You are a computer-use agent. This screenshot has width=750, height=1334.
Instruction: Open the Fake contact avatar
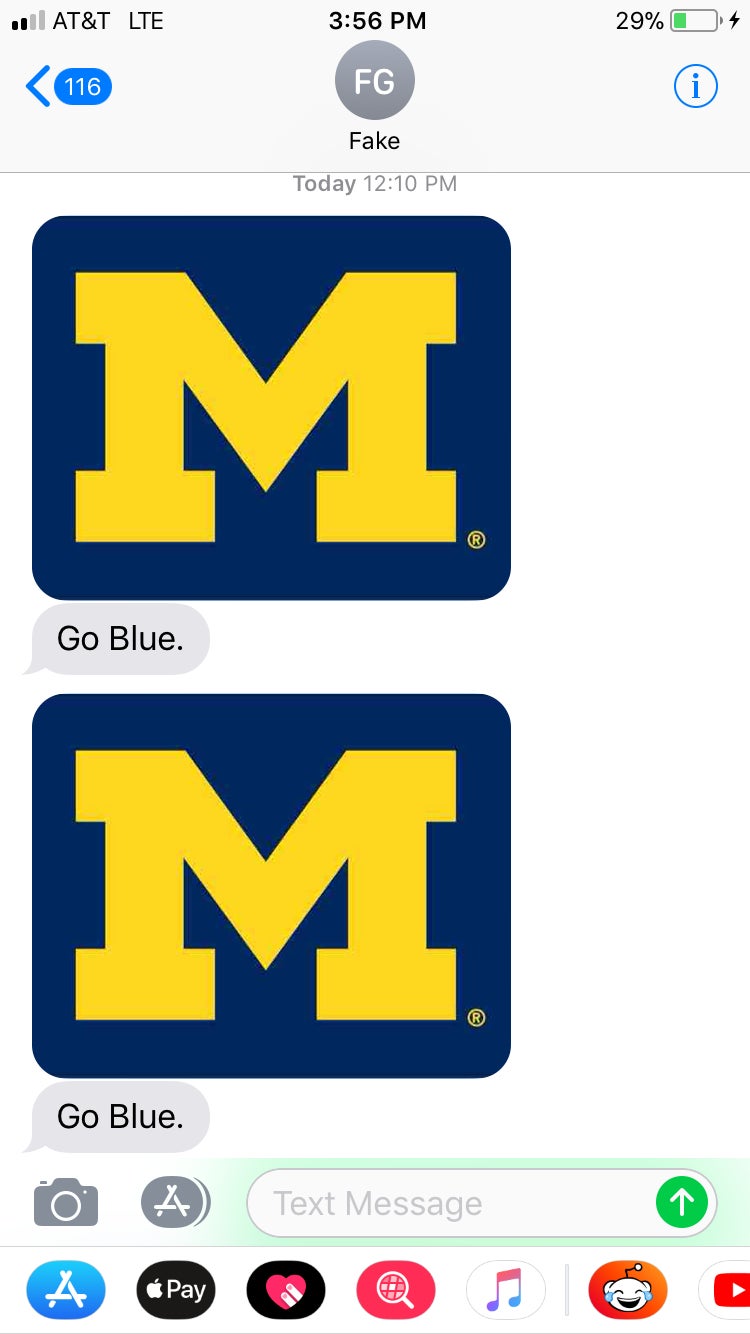coord(374,81)
